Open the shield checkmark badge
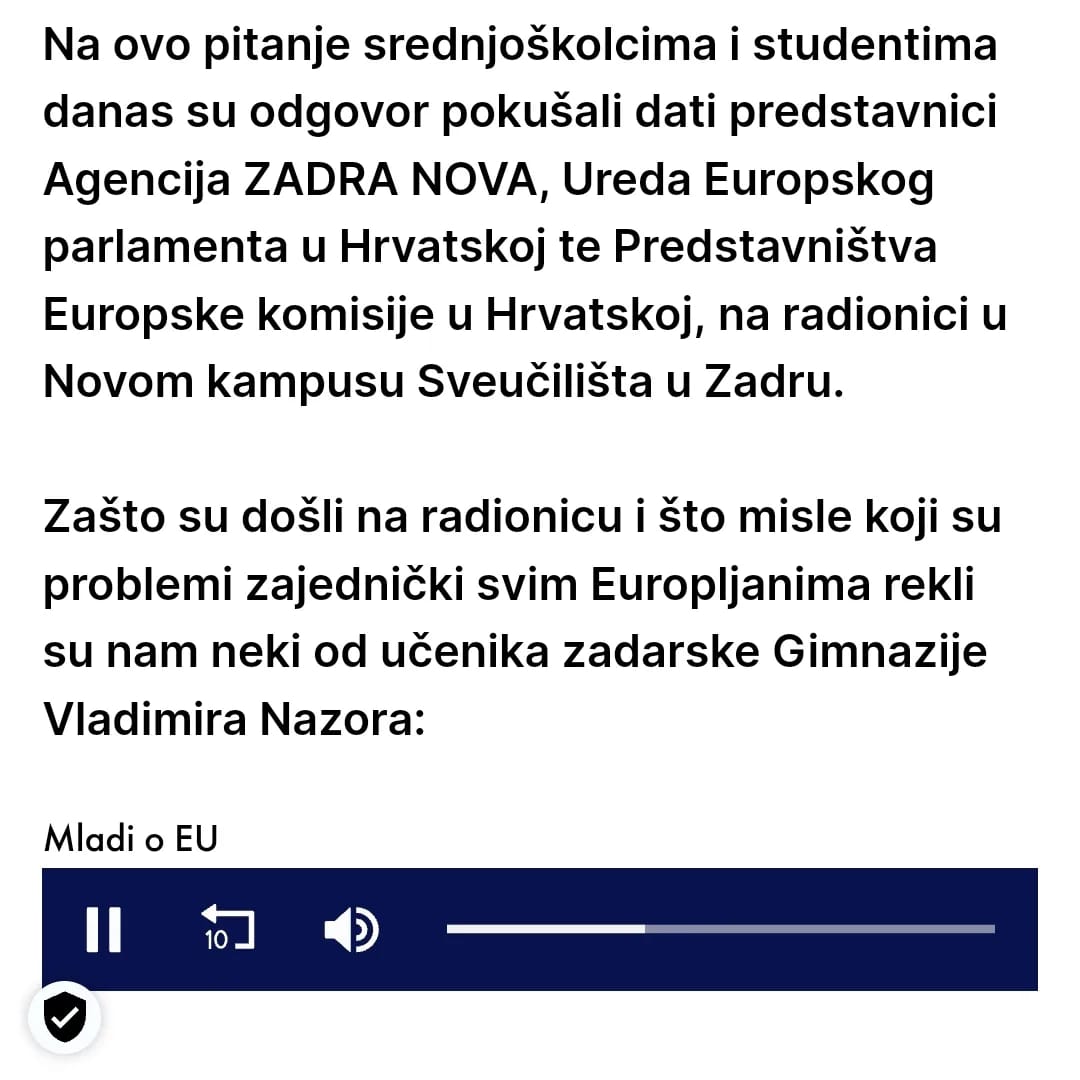The height and width of the screenshot is (1080, 1080). tap(65, 1018)
